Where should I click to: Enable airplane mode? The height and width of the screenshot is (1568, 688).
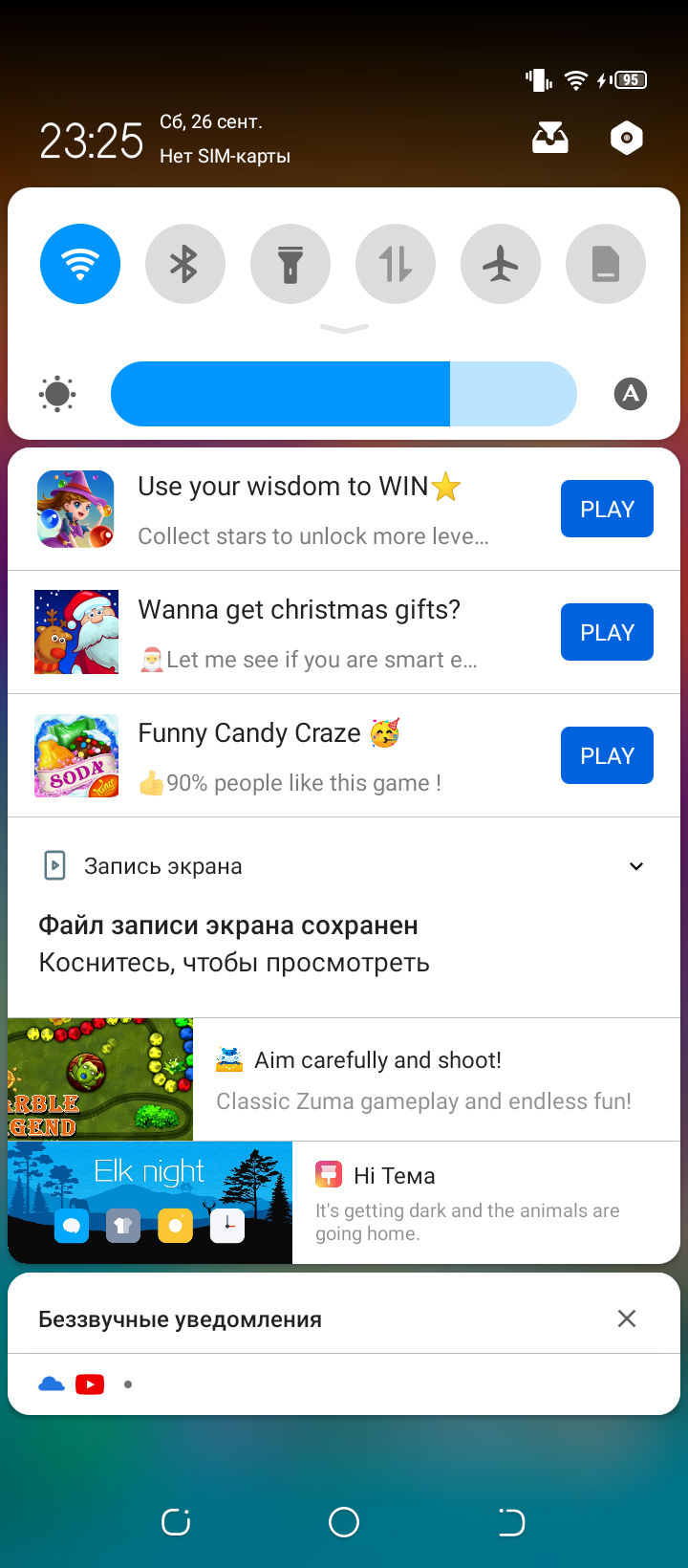[x=501, y=264]
